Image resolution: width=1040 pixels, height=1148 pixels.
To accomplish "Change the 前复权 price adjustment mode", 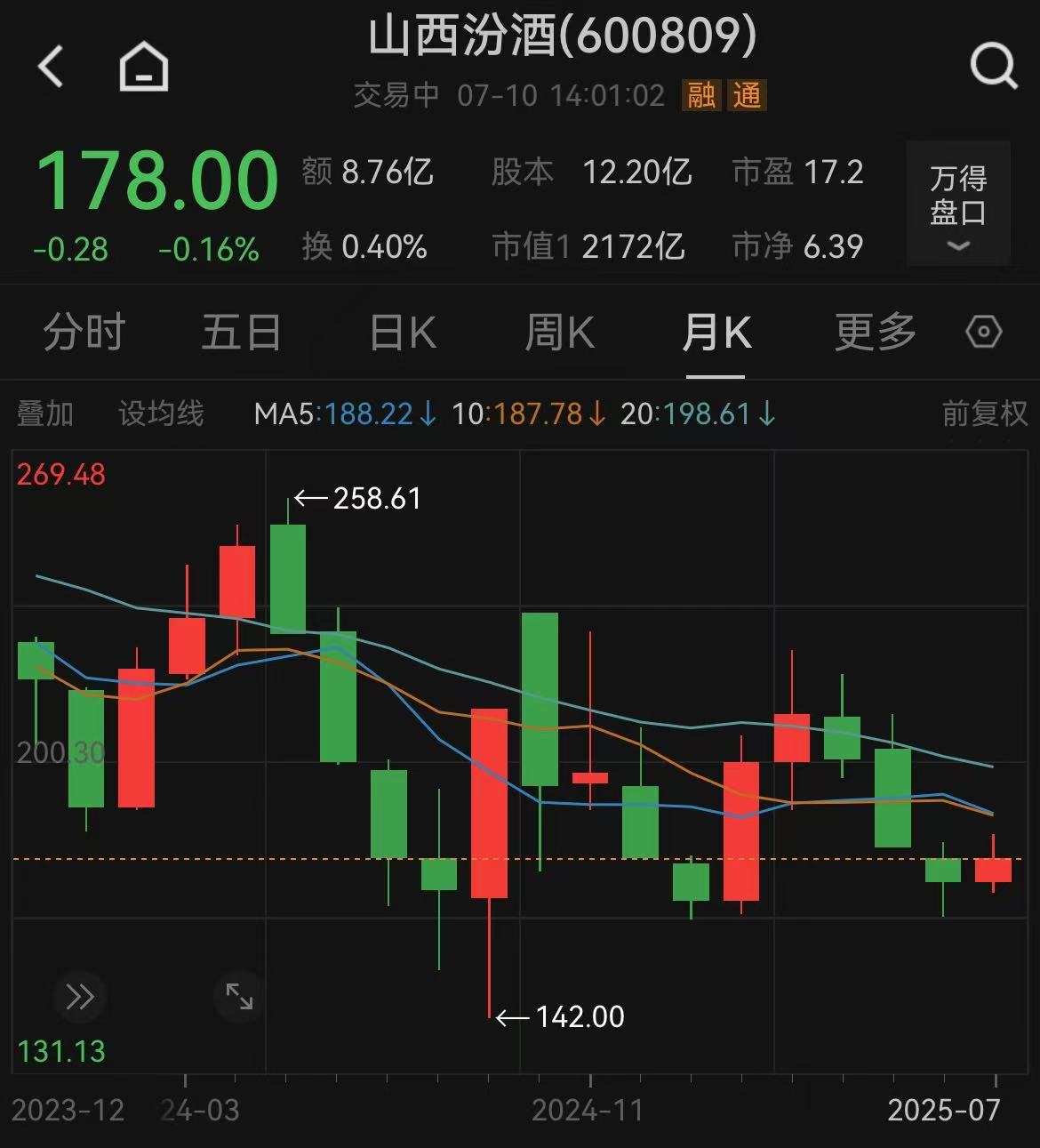I will pos(984,413).
